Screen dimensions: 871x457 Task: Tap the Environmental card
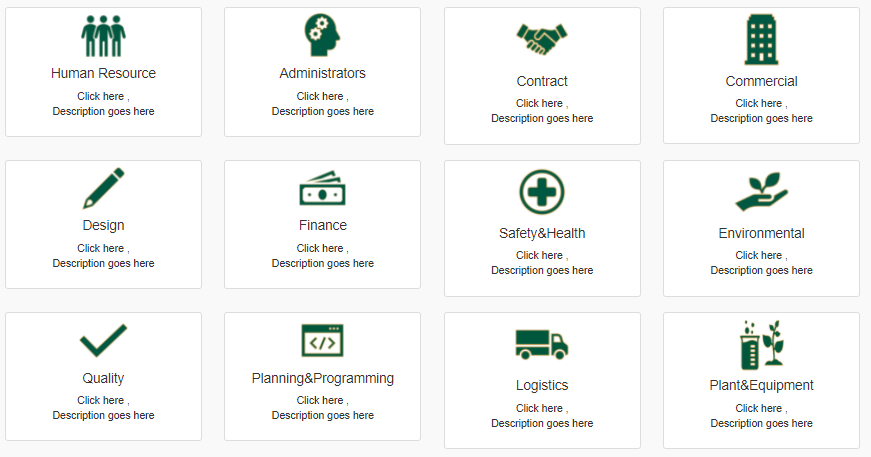(761, 232)
